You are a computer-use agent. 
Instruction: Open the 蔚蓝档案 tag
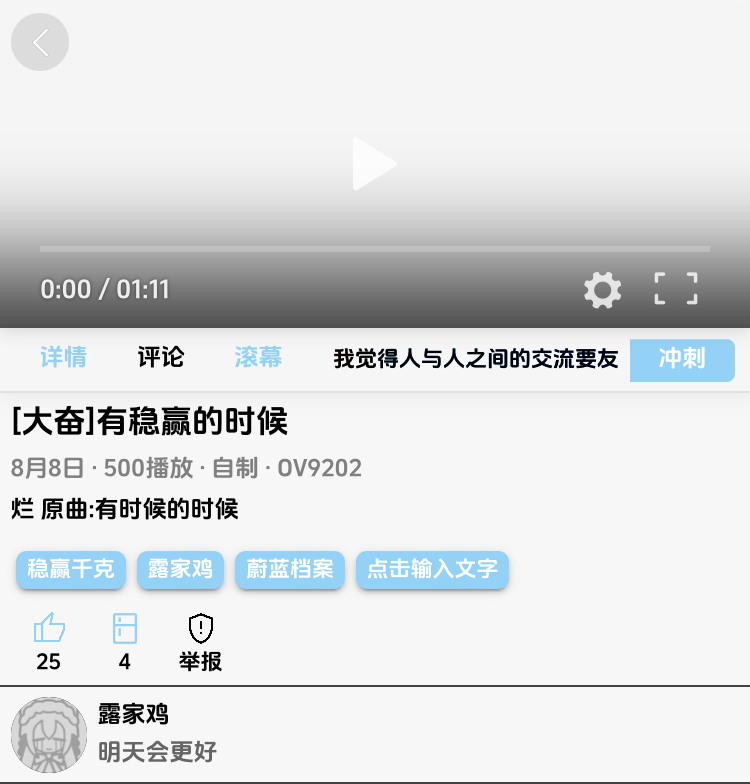[290, 570]
